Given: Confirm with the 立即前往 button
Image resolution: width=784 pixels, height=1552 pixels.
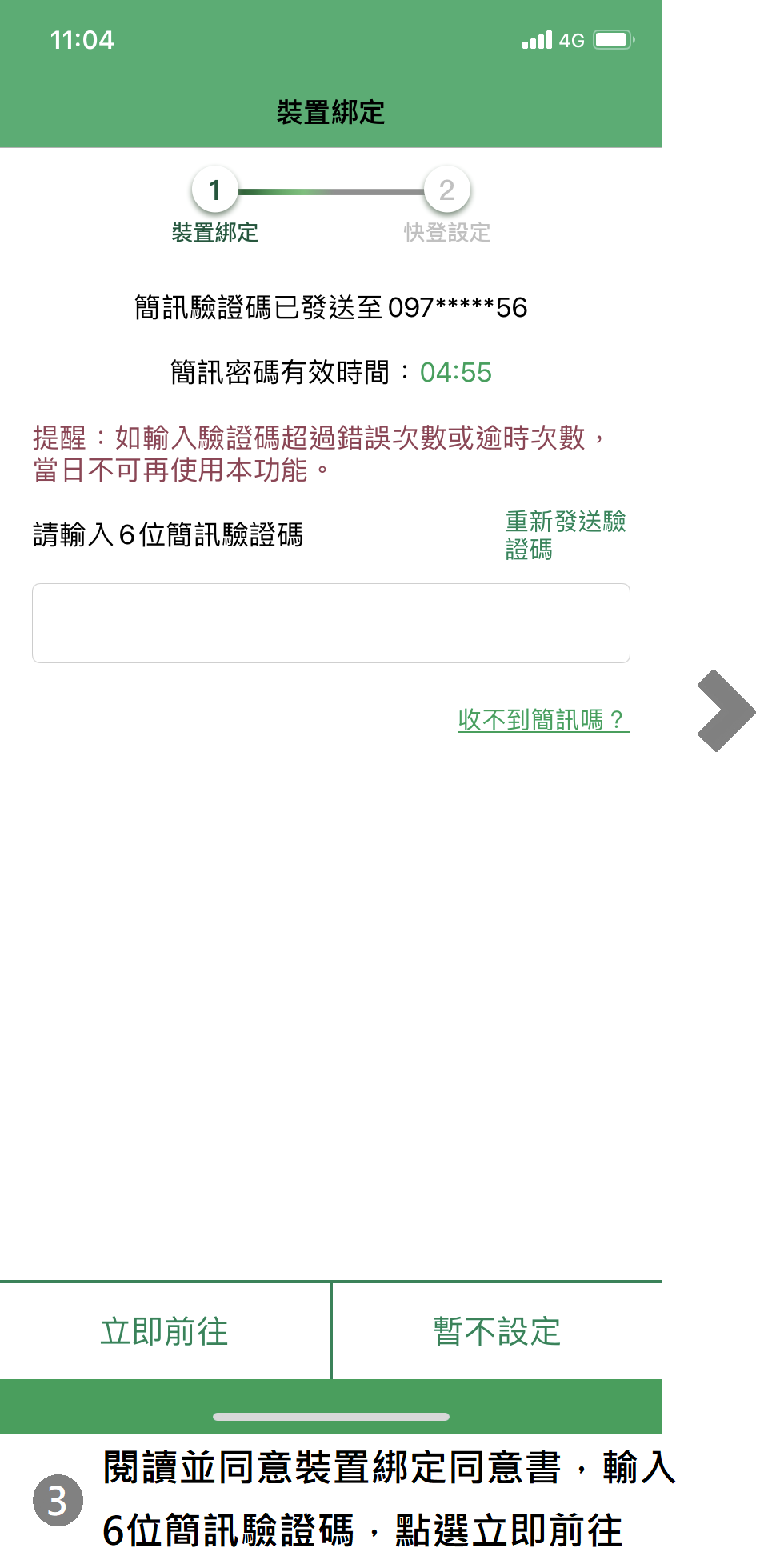Looking at the screenshot, I should [x=165, y=1332].
